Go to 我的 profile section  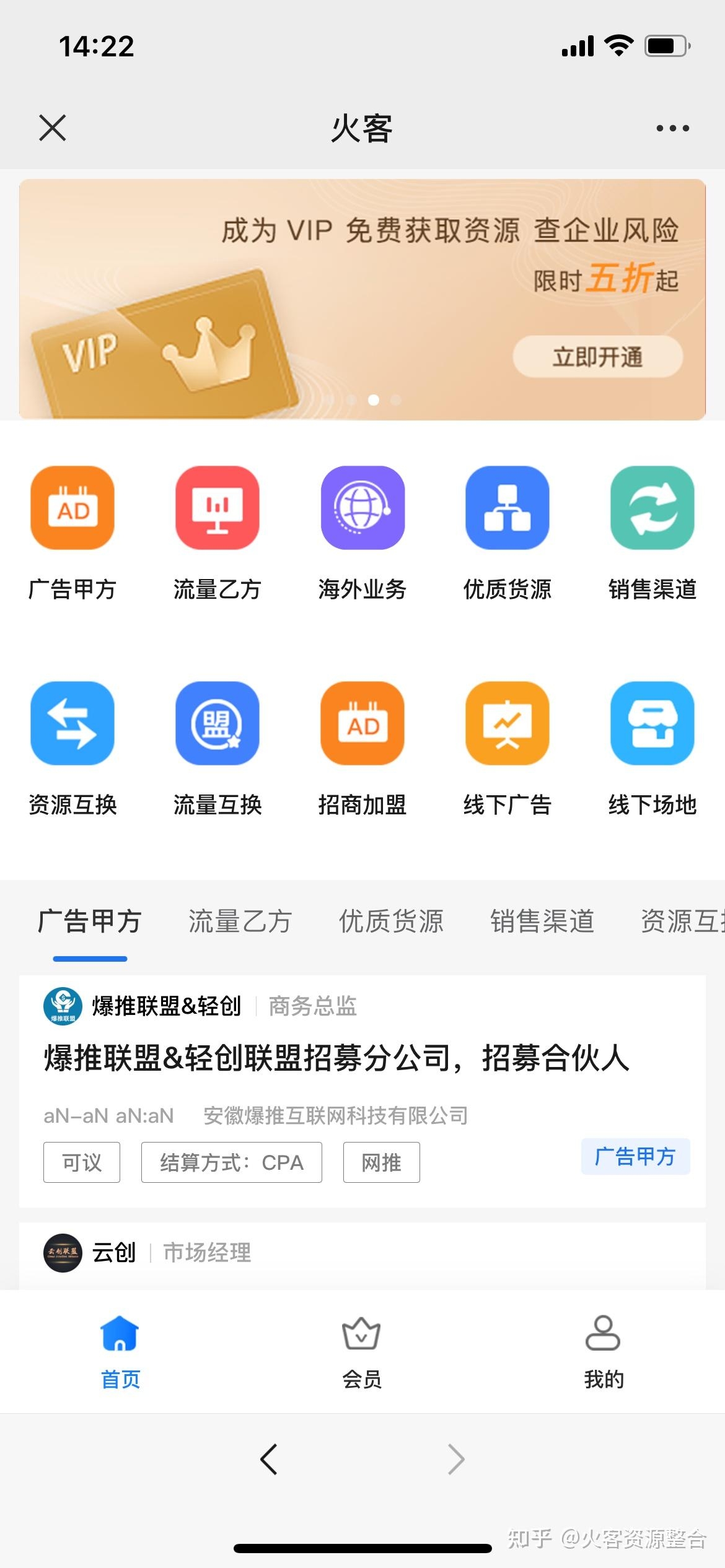pyautogui.click(x=604, y=1355)
